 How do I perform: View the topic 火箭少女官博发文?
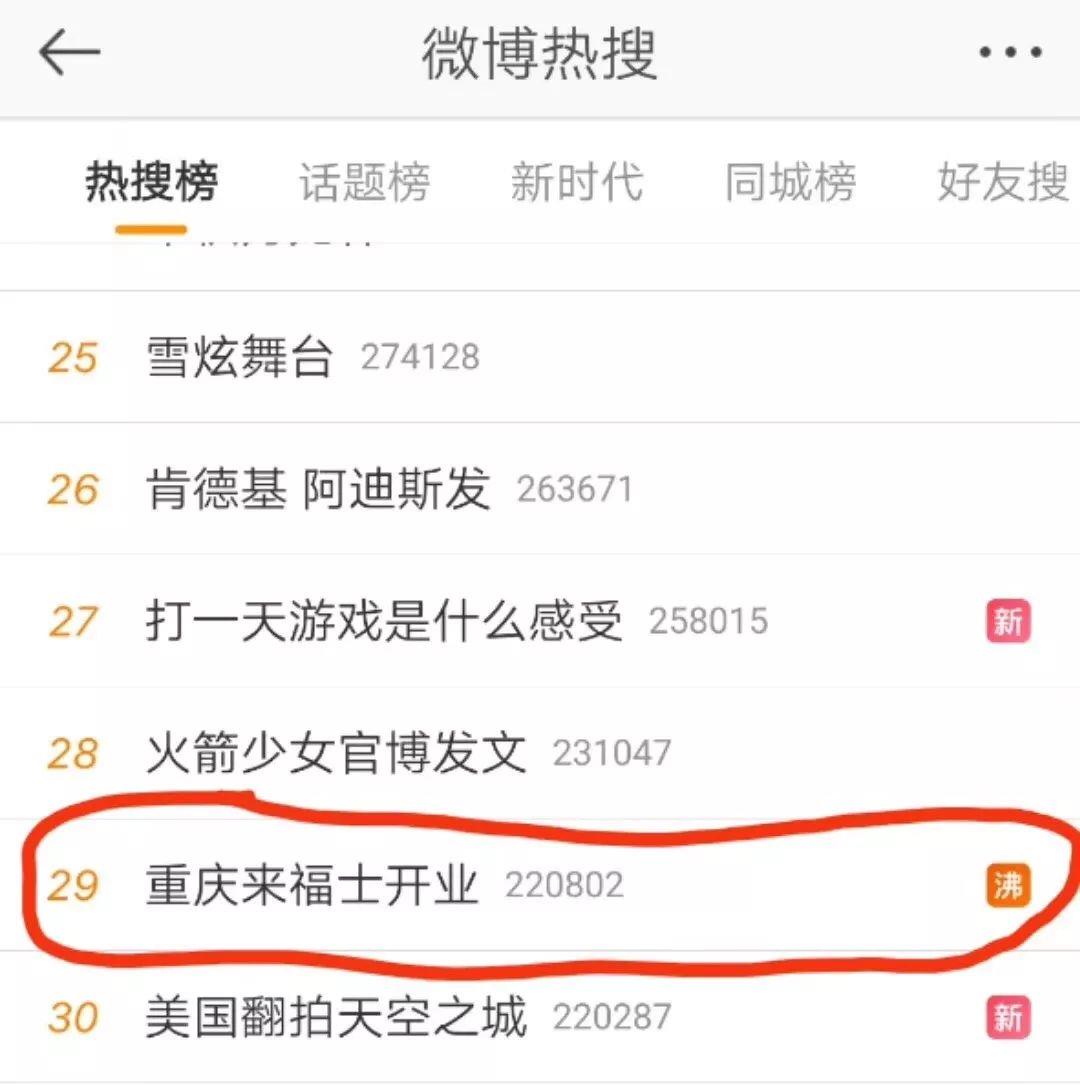[336, 753]
